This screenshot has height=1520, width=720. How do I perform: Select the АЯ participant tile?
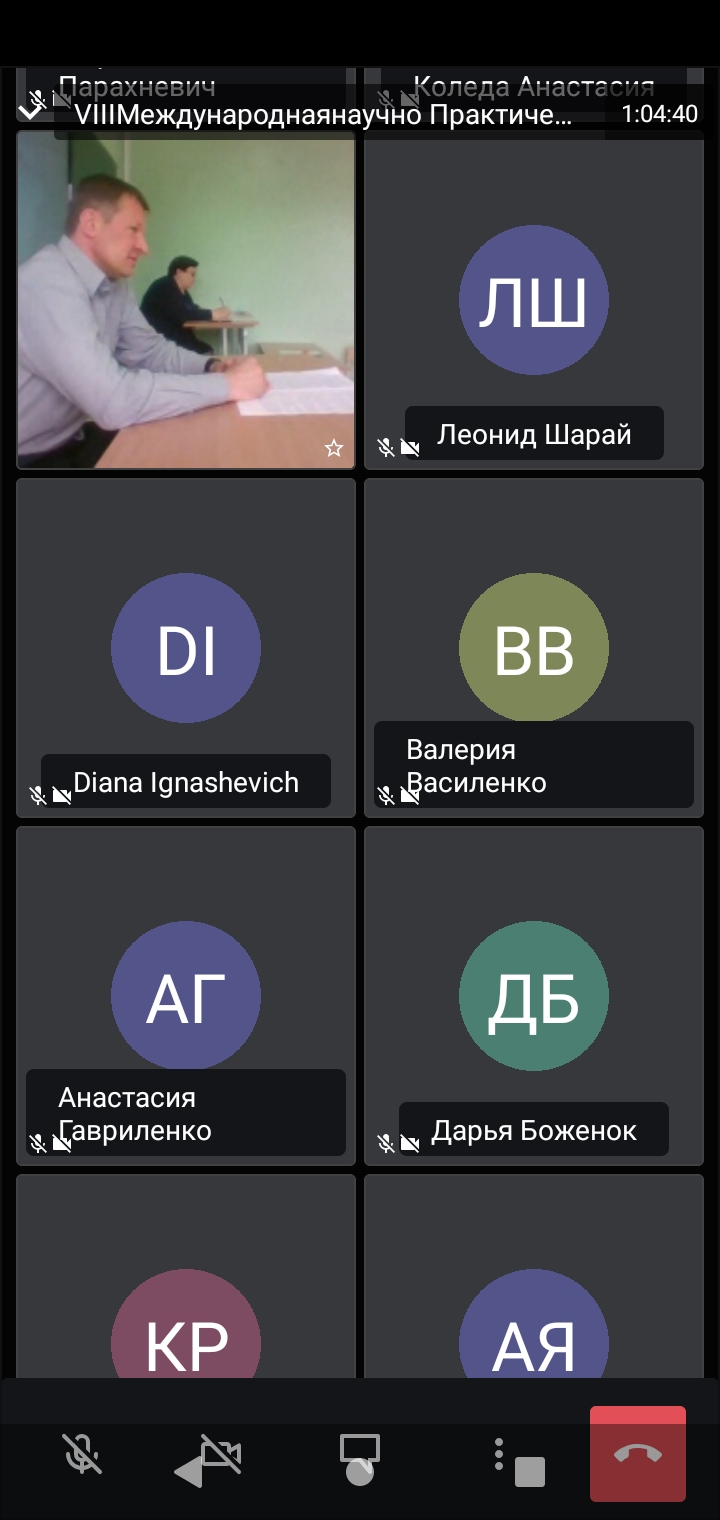coord(534,1278)
